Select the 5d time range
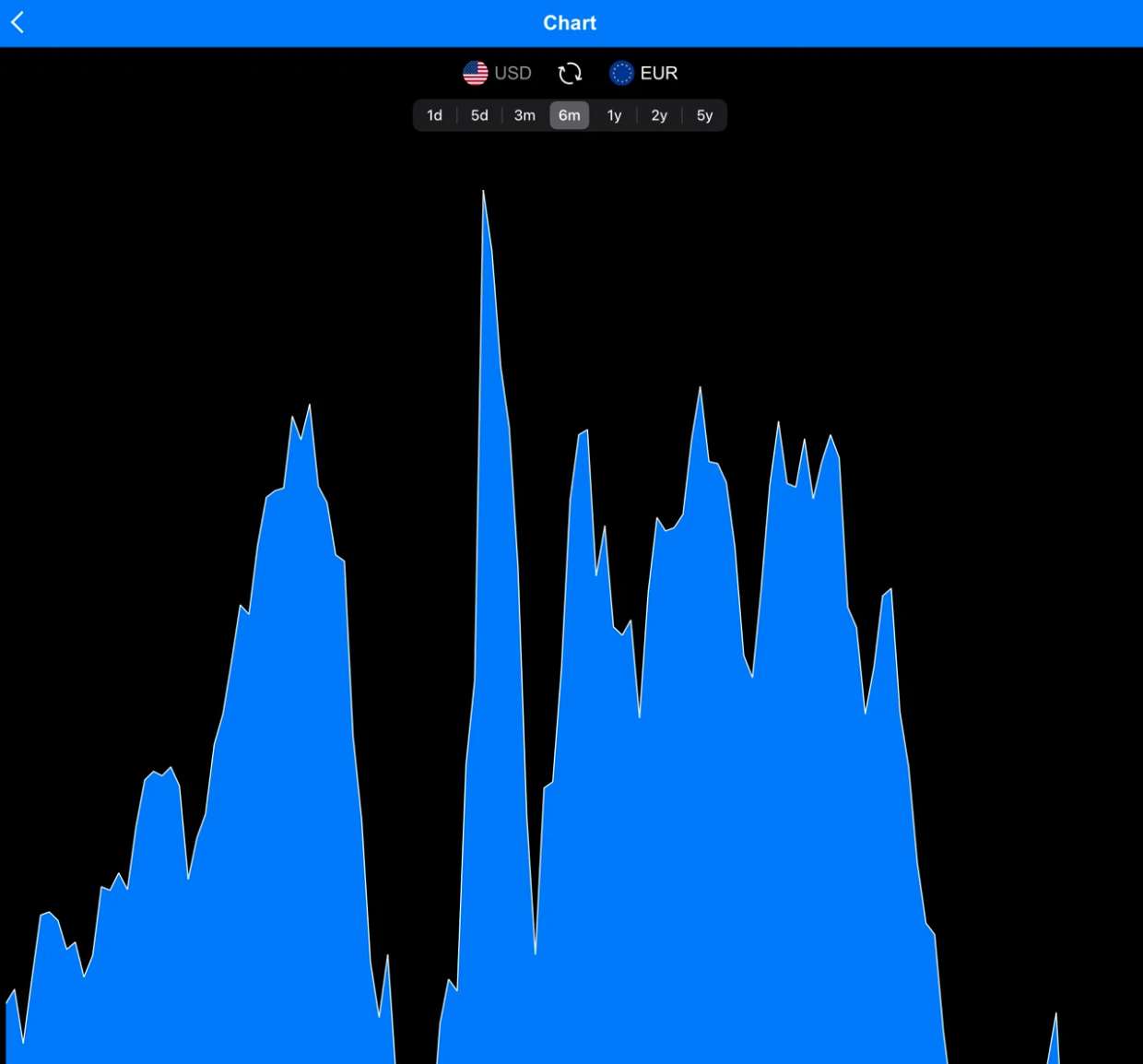This screenshot has height=1064, width=1143. point(479,115)
